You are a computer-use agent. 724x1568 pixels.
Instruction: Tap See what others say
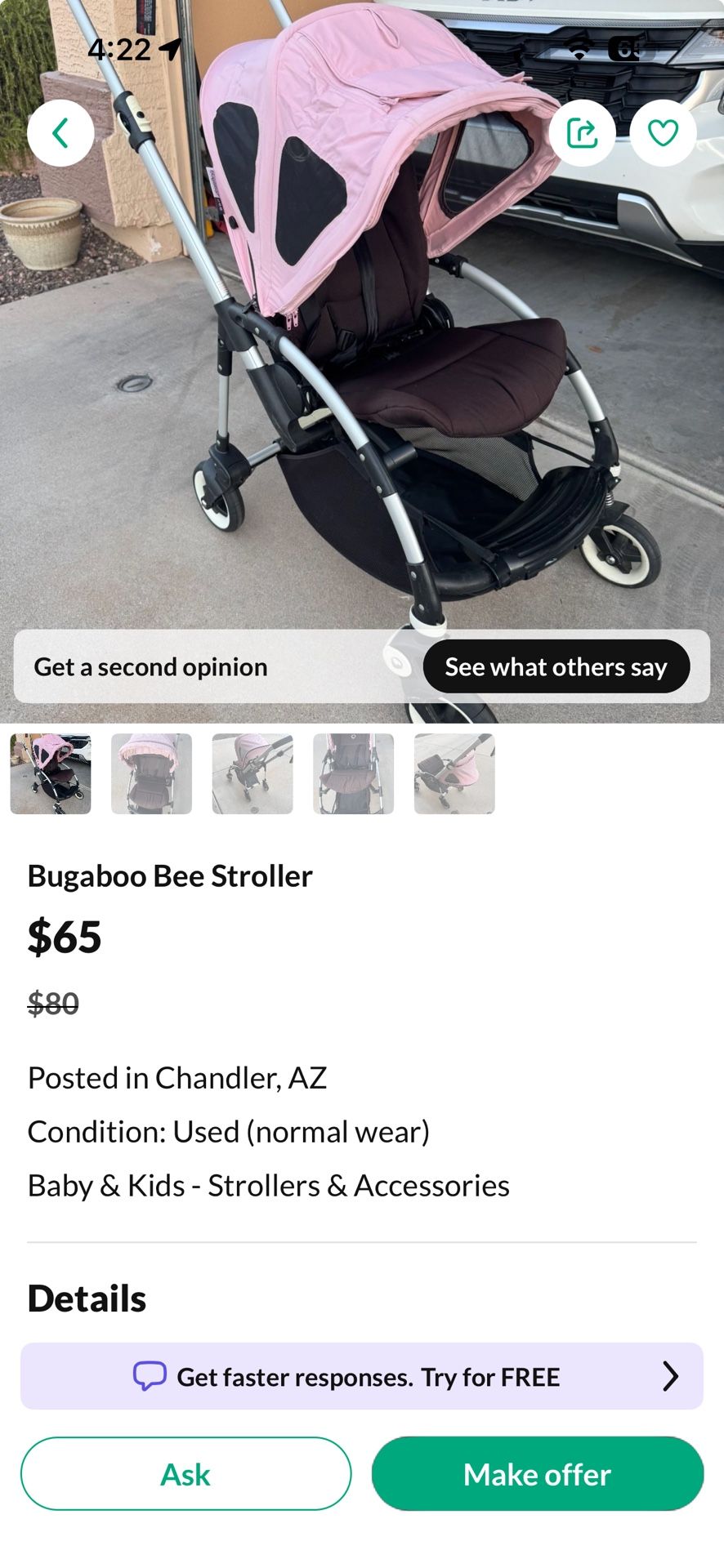556,666
